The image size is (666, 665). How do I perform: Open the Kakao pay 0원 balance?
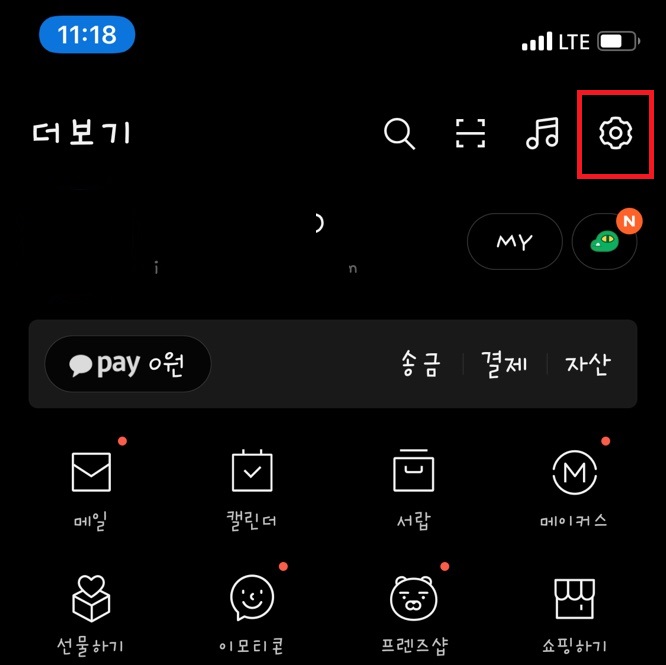[127, 364]
